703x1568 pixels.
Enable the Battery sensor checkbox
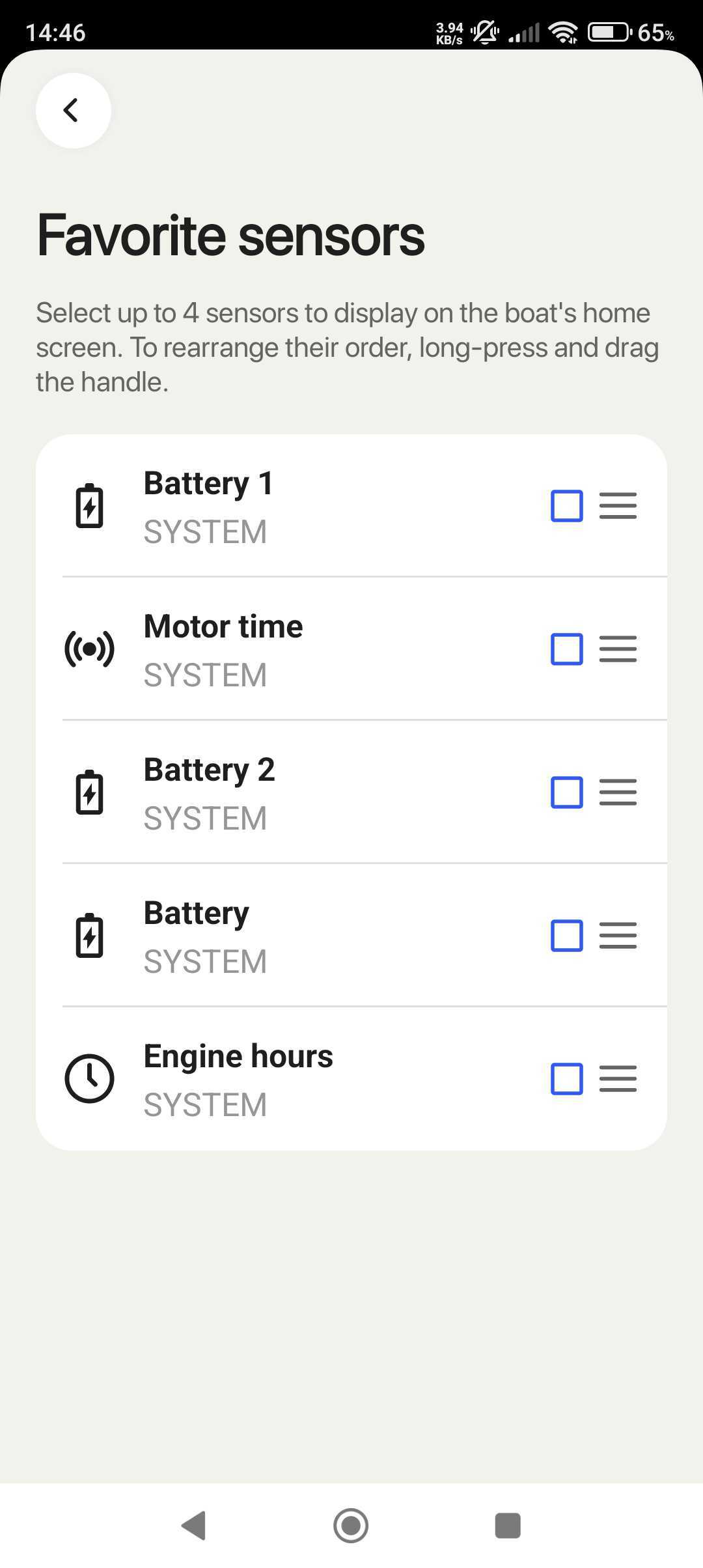coord(566,936)
